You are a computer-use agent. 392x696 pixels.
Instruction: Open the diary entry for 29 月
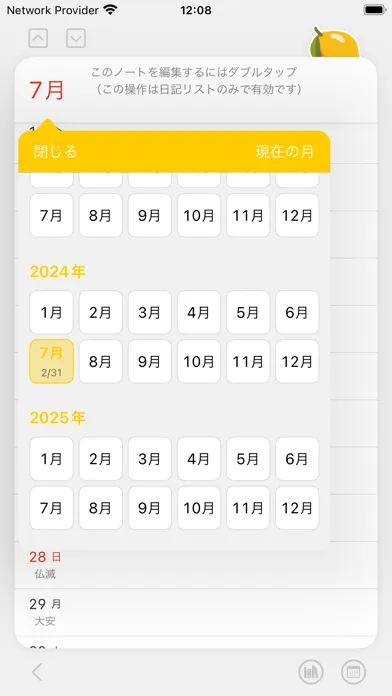(x=196, y=612)
